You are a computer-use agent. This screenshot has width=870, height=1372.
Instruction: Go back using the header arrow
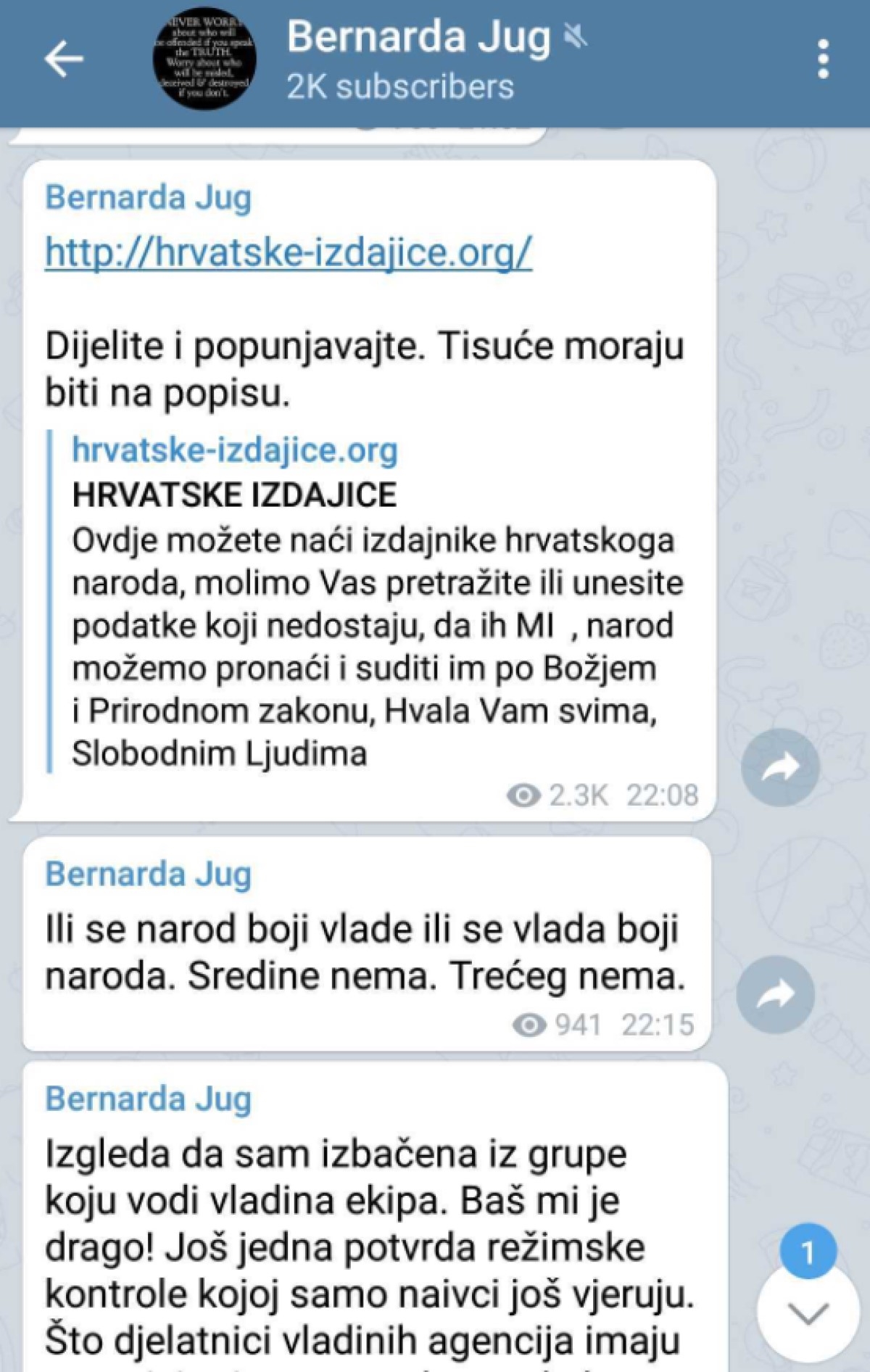pyautogui.click(x=64, y=59)
